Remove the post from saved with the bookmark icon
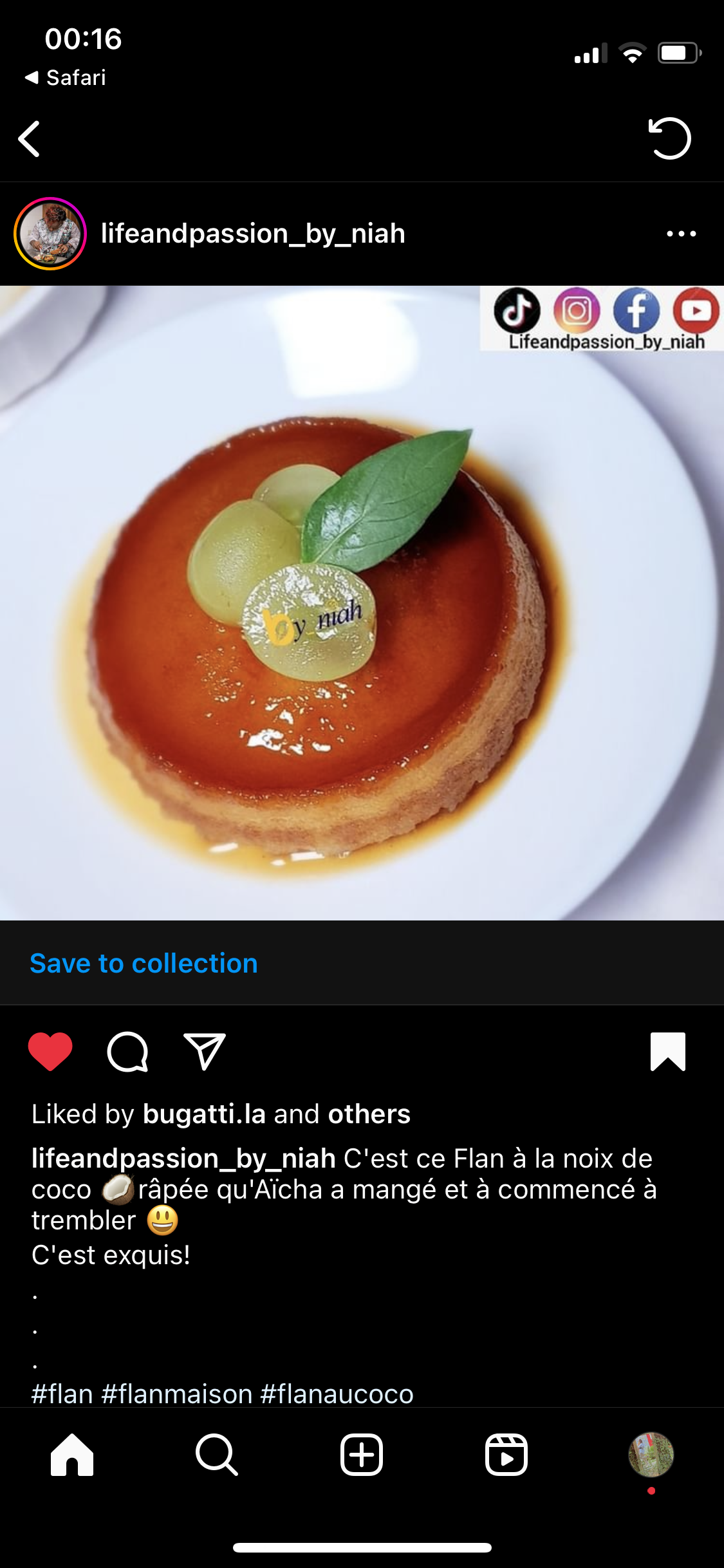Screen dimensions: 724x1568 pos(667,1052)
